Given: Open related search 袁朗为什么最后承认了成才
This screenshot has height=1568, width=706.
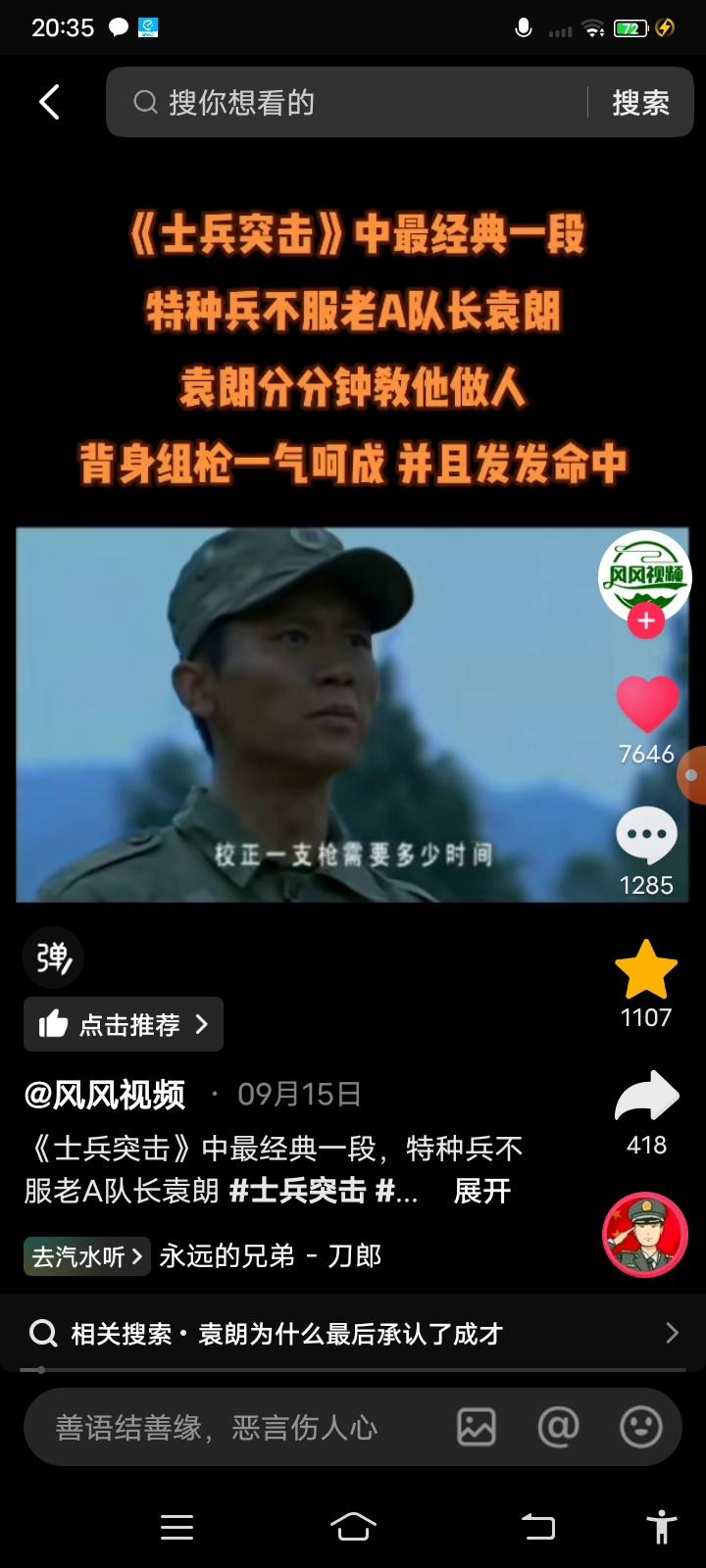Looking at the screenshot, I should click(351, 1333).
